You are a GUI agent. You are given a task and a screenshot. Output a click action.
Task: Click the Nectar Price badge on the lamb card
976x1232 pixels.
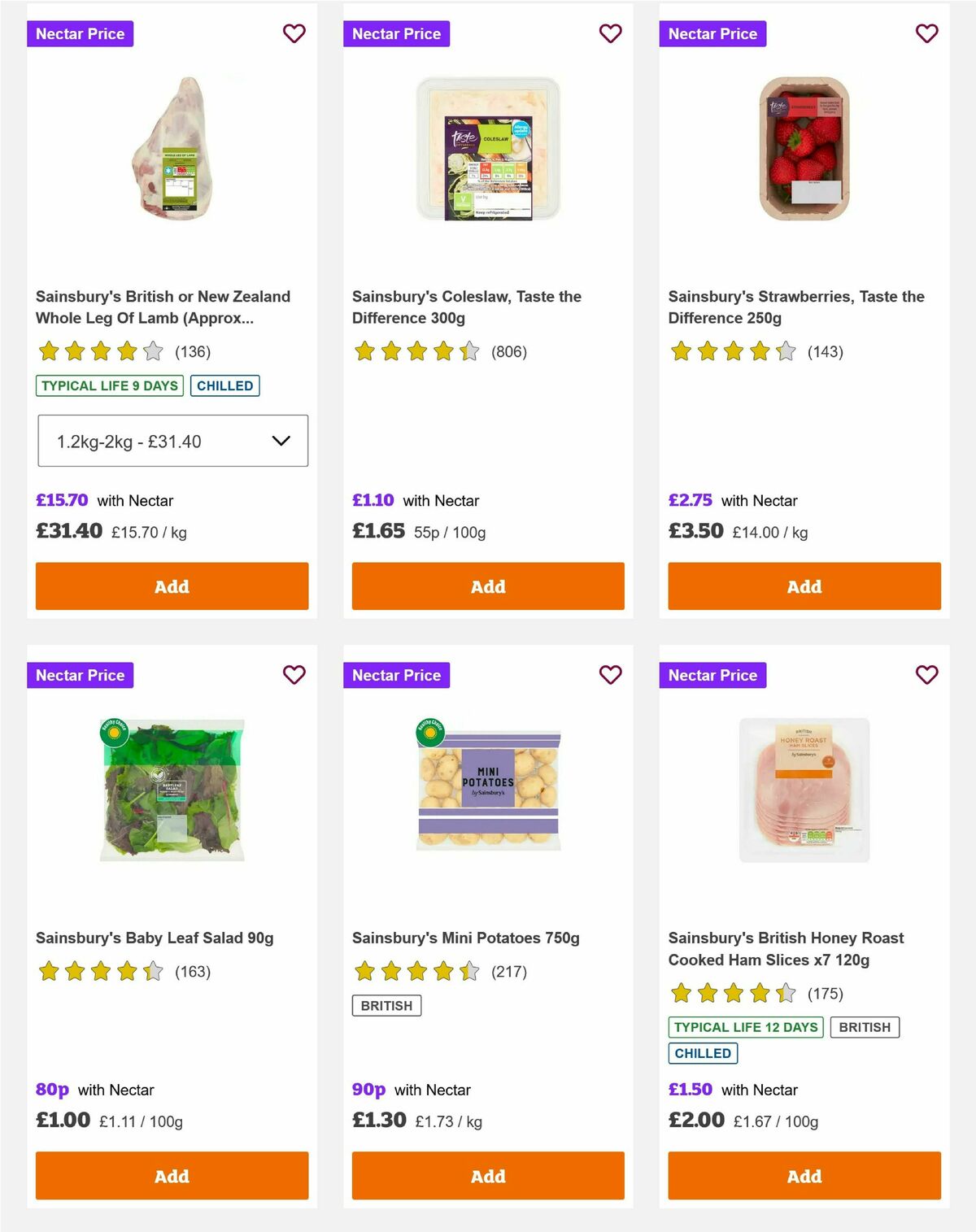[80, 33]
